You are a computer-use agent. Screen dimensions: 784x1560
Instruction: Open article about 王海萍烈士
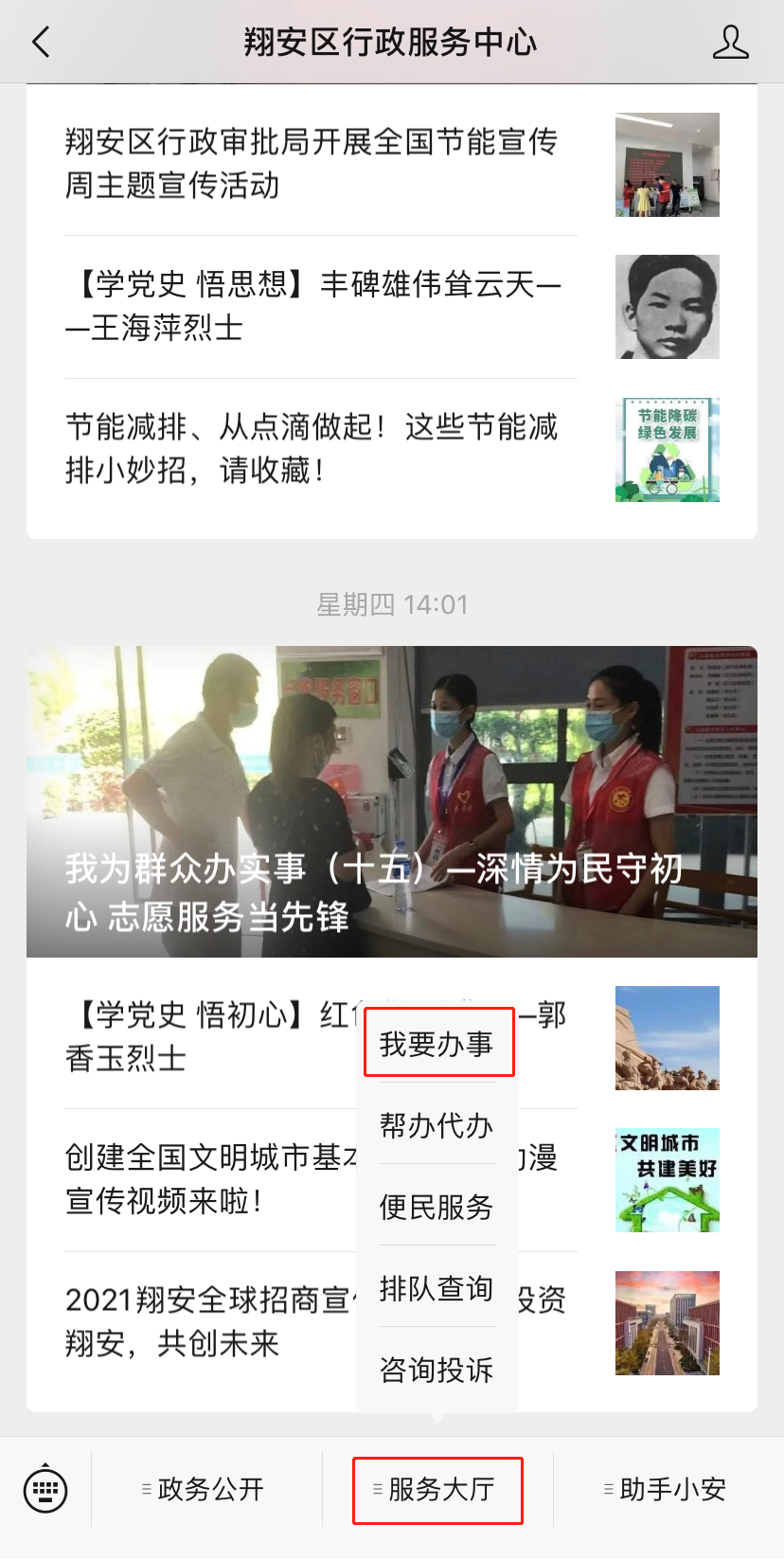(312, 306)
